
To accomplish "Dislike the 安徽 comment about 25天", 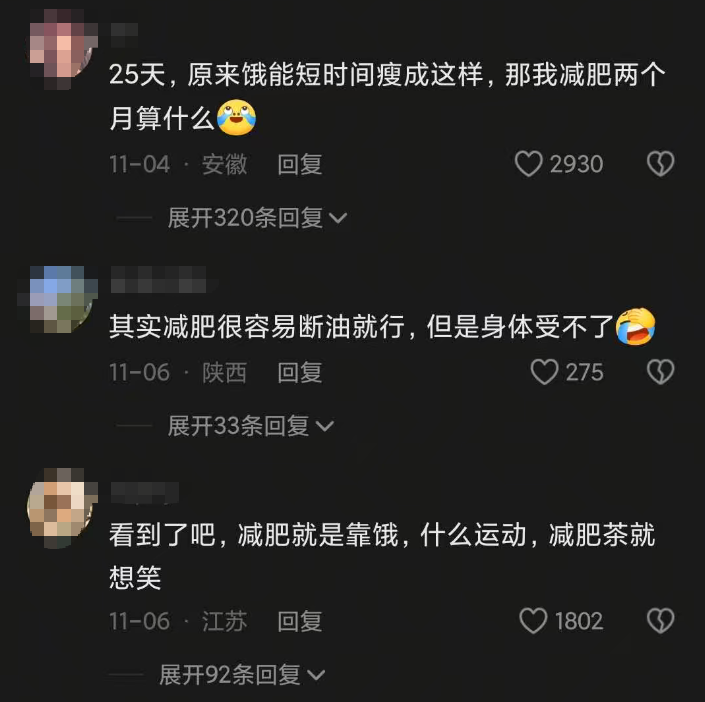I will tap(660, 164).
